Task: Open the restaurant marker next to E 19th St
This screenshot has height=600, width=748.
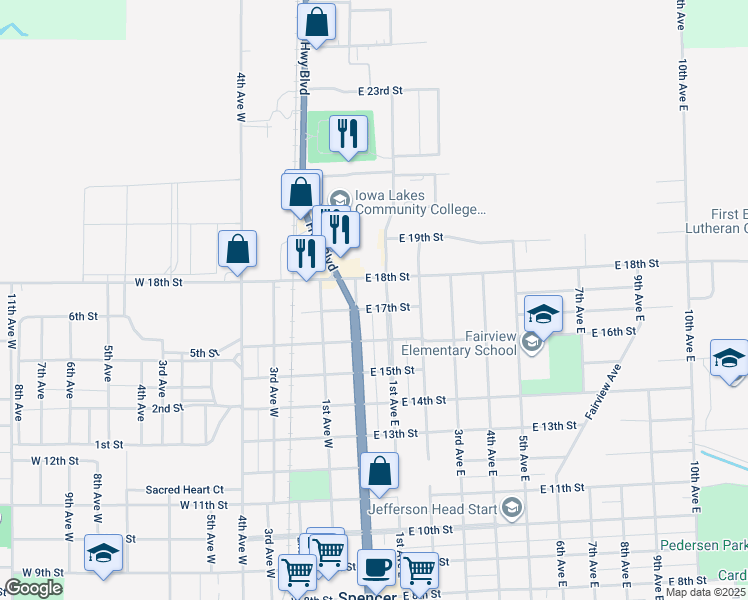Action: 340,232
